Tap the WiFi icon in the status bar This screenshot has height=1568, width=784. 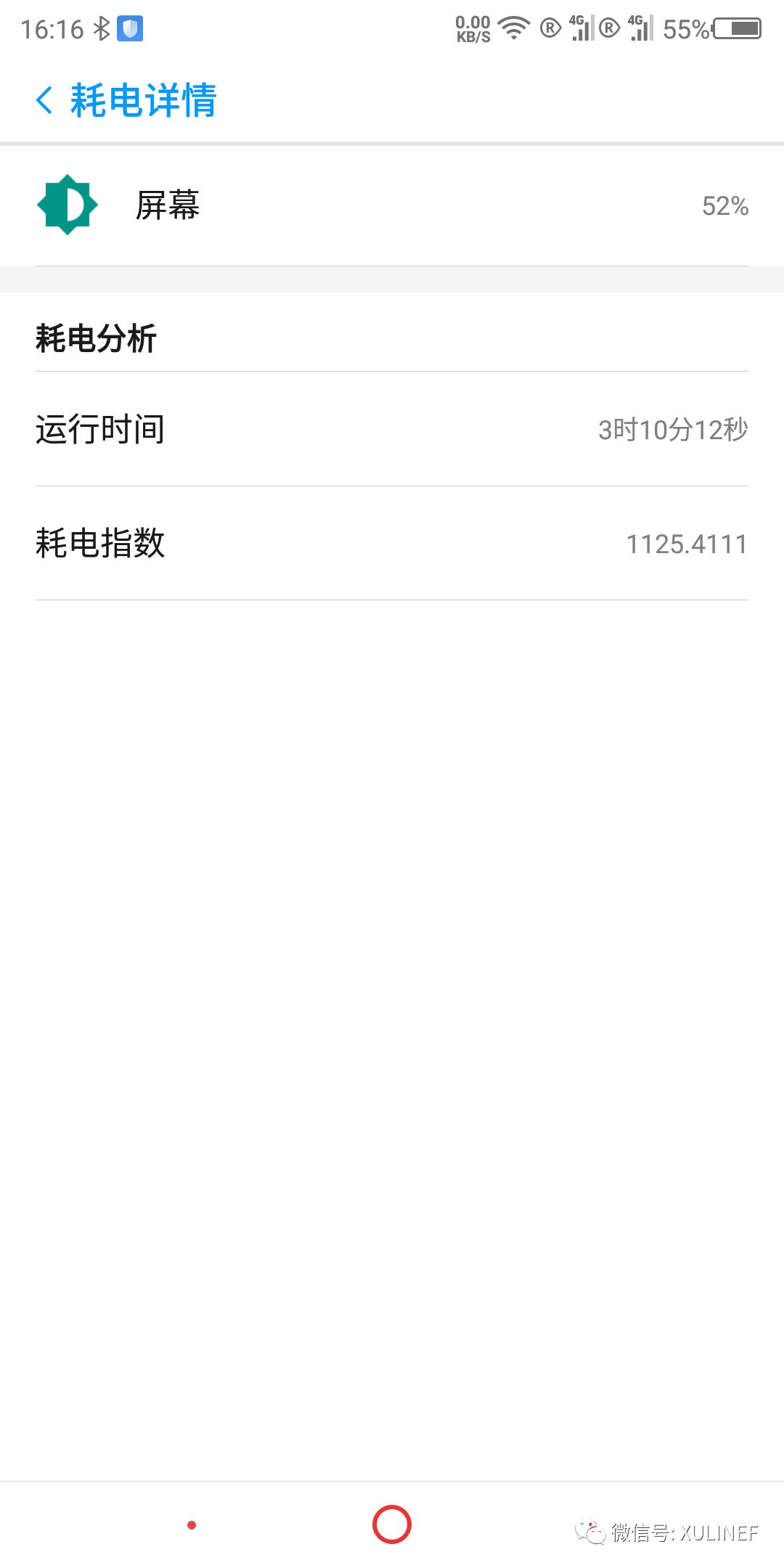click(x=513, y=29)
